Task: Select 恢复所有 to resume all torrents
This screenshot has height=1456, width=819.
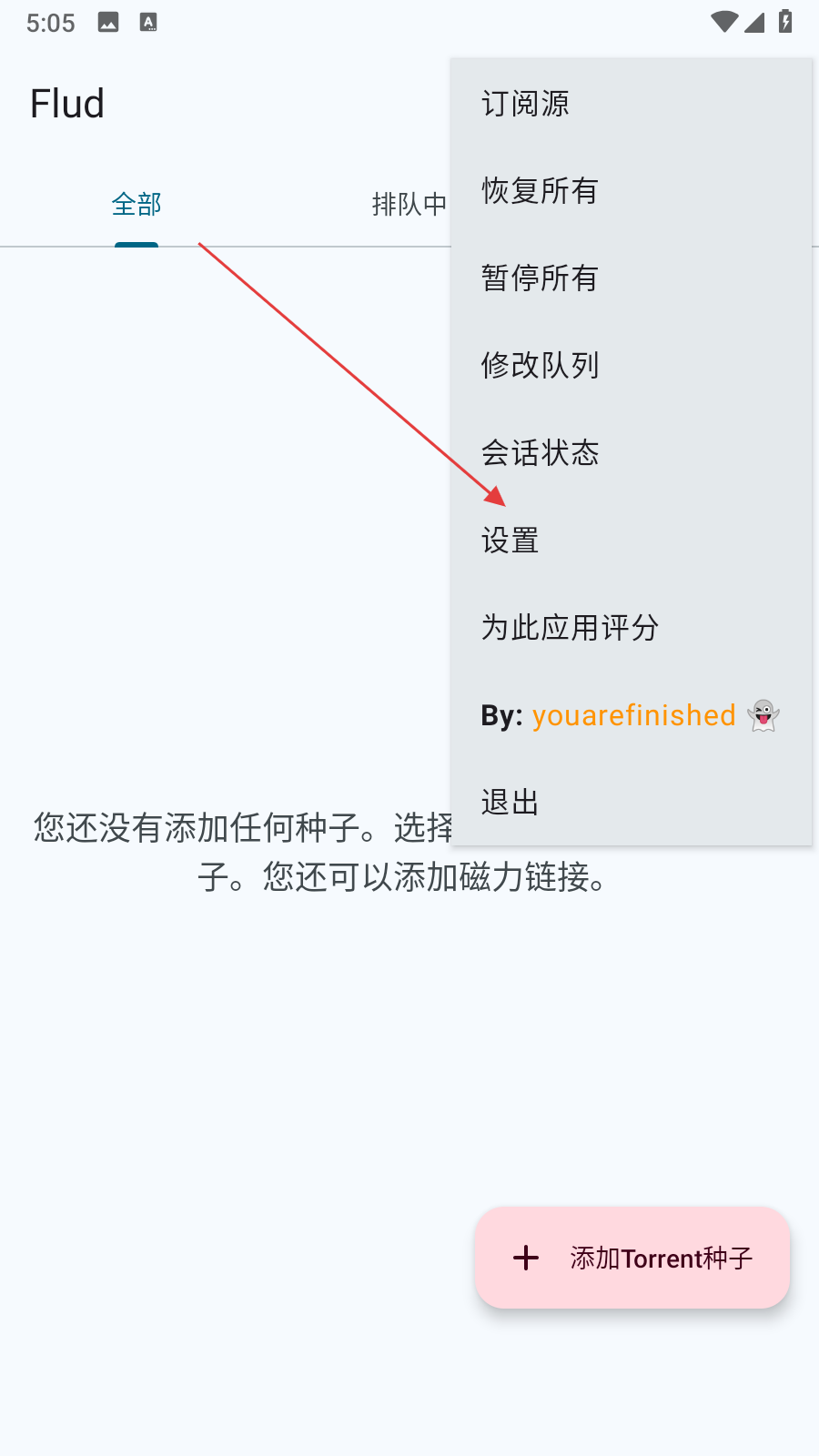Action: (540, 191)
